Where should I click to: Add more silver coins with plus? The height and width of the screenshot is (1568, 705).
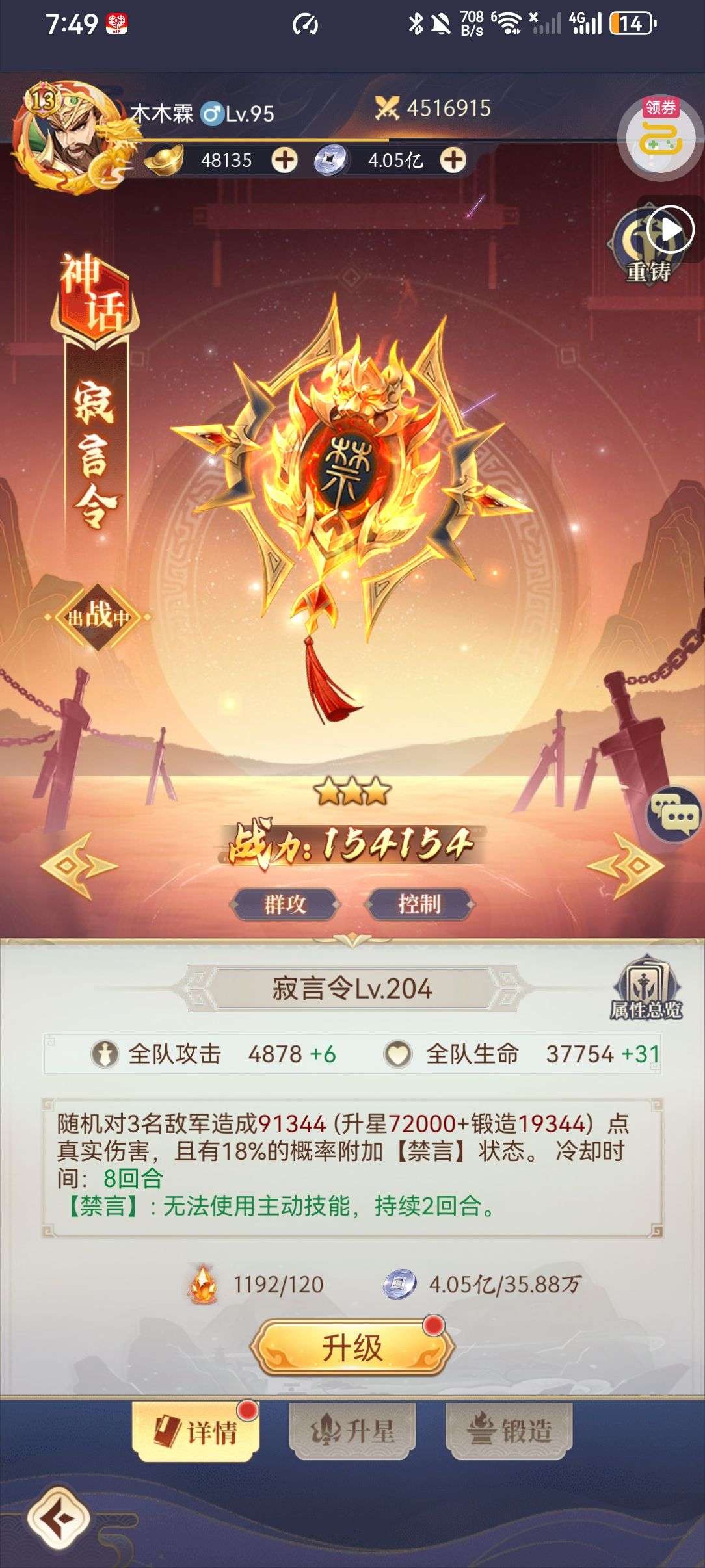pos(453,160)
